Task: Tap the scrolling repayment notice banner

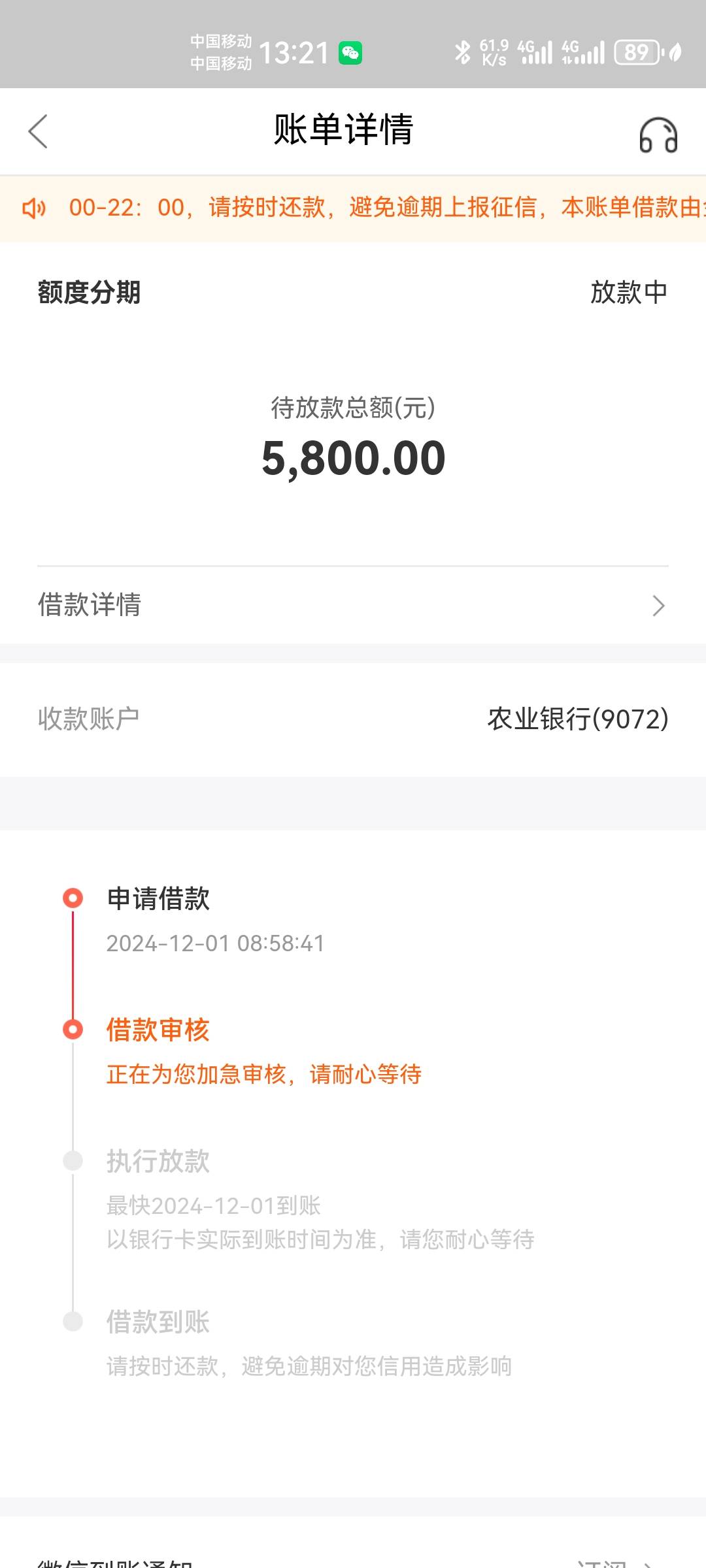Action: point(353,208)
